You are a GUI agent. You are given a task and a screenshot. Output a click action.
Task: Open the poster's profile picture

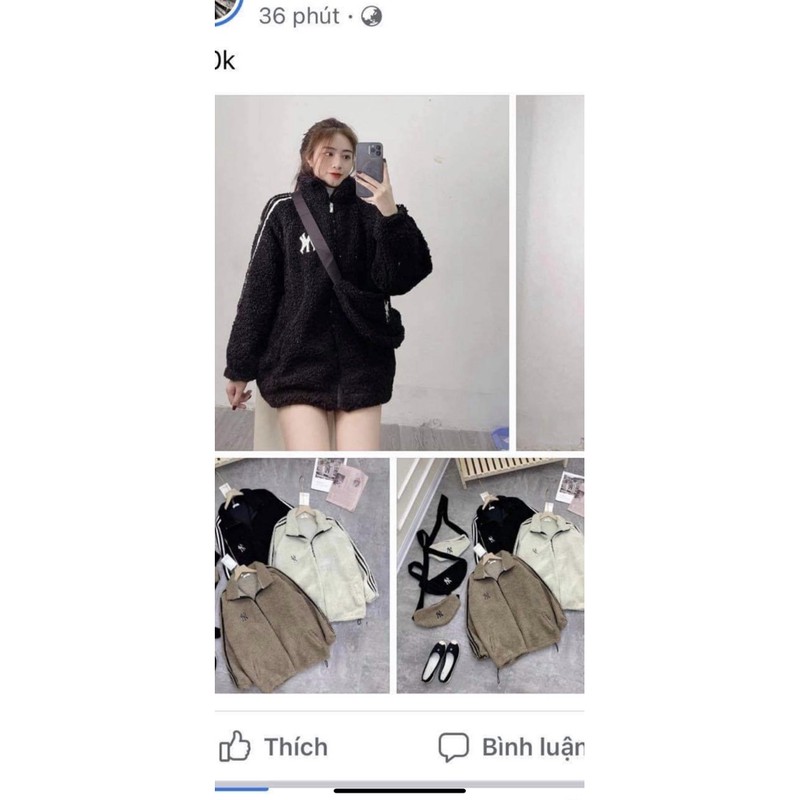tap(228, 10)
